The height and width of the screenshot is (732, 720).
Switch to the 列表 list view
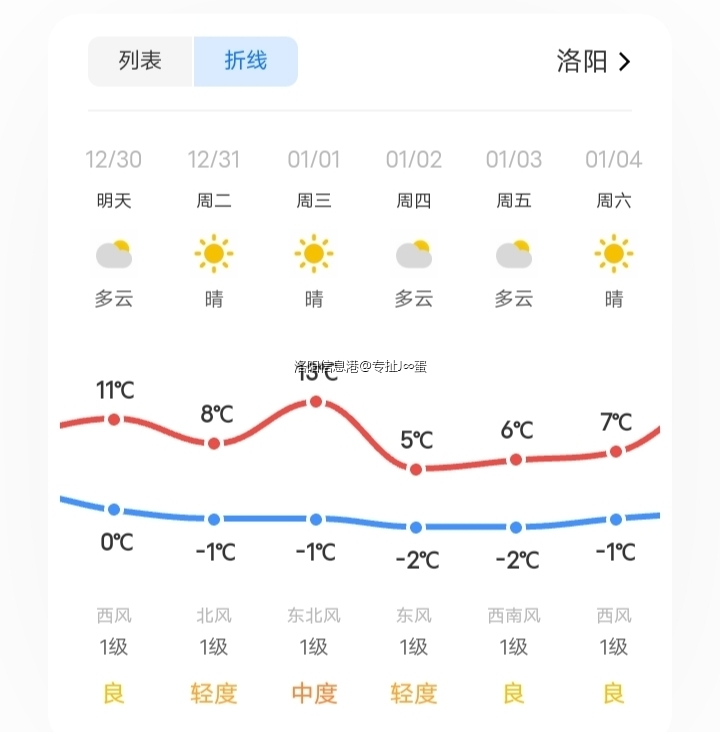[x=140, y=61]
